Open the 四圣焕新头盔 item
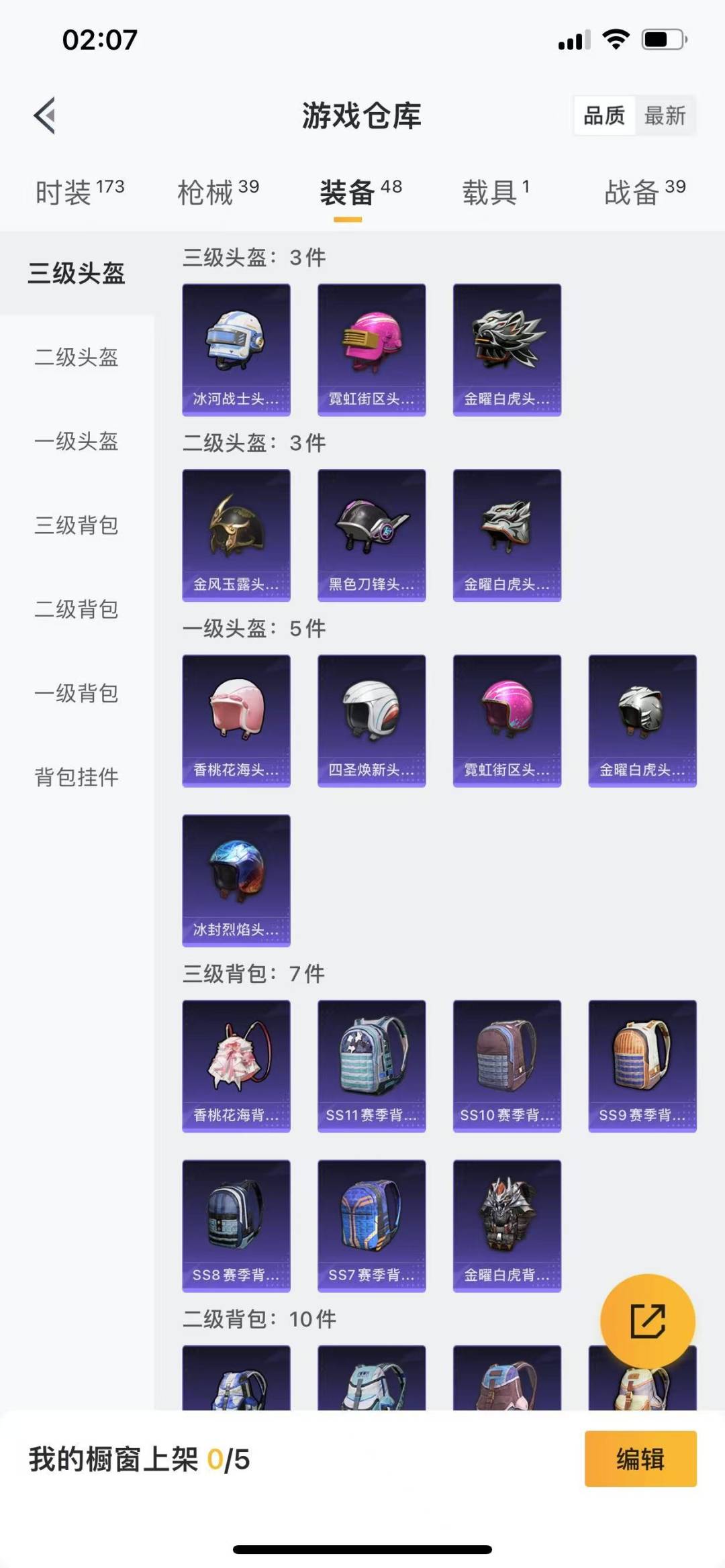Viewport: 725px width, 1568px height. (x=371, y=720)
